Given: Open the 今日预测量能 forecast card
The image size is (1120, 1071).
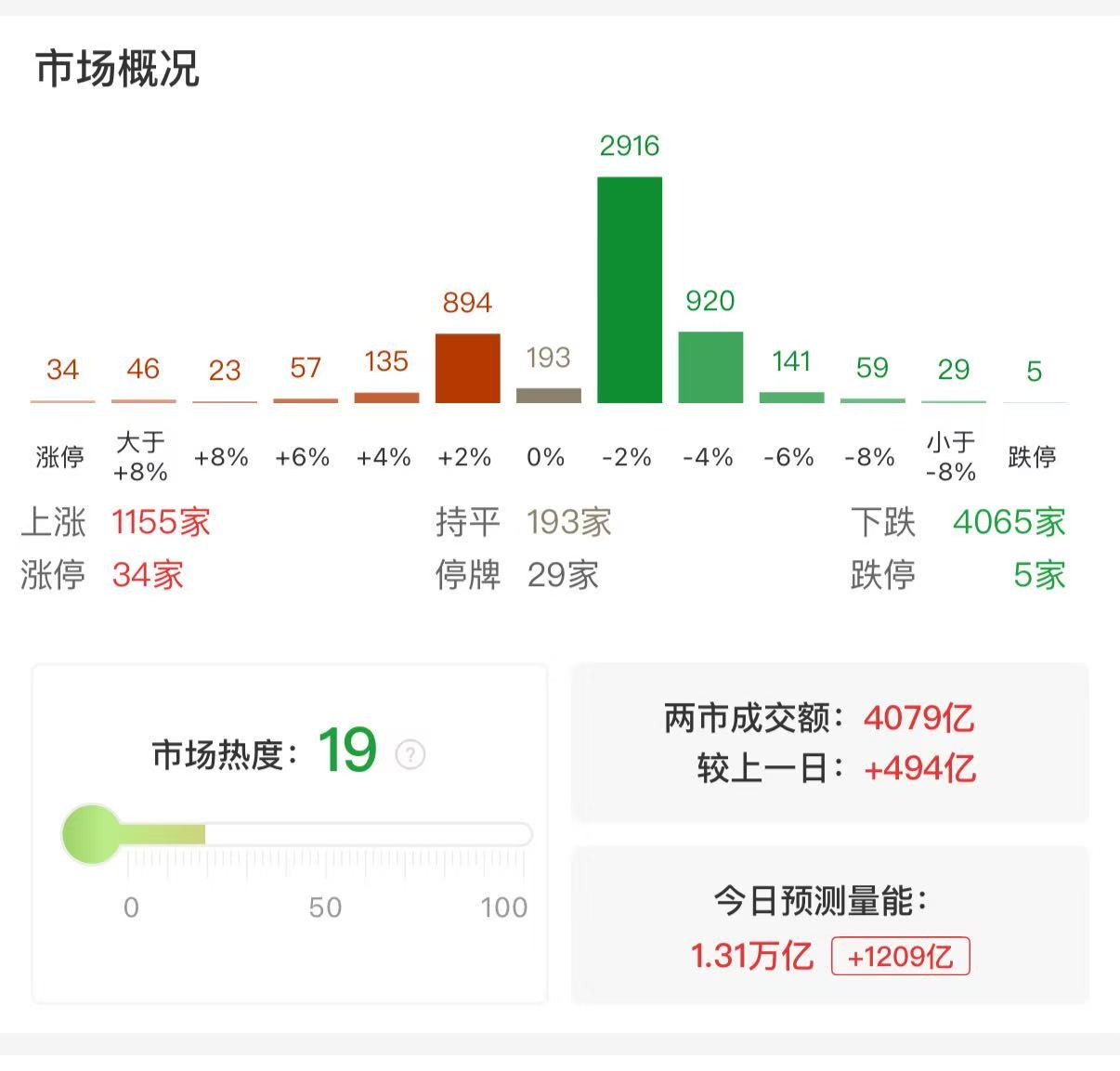Looking at the screenshot, I should click(x=829, y=925).
